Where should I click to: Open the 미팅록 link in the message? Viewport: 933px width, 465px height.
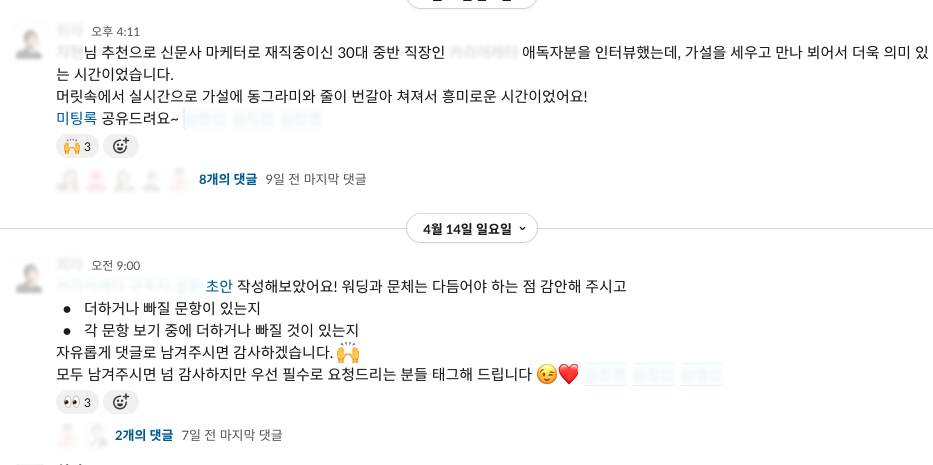76,118
